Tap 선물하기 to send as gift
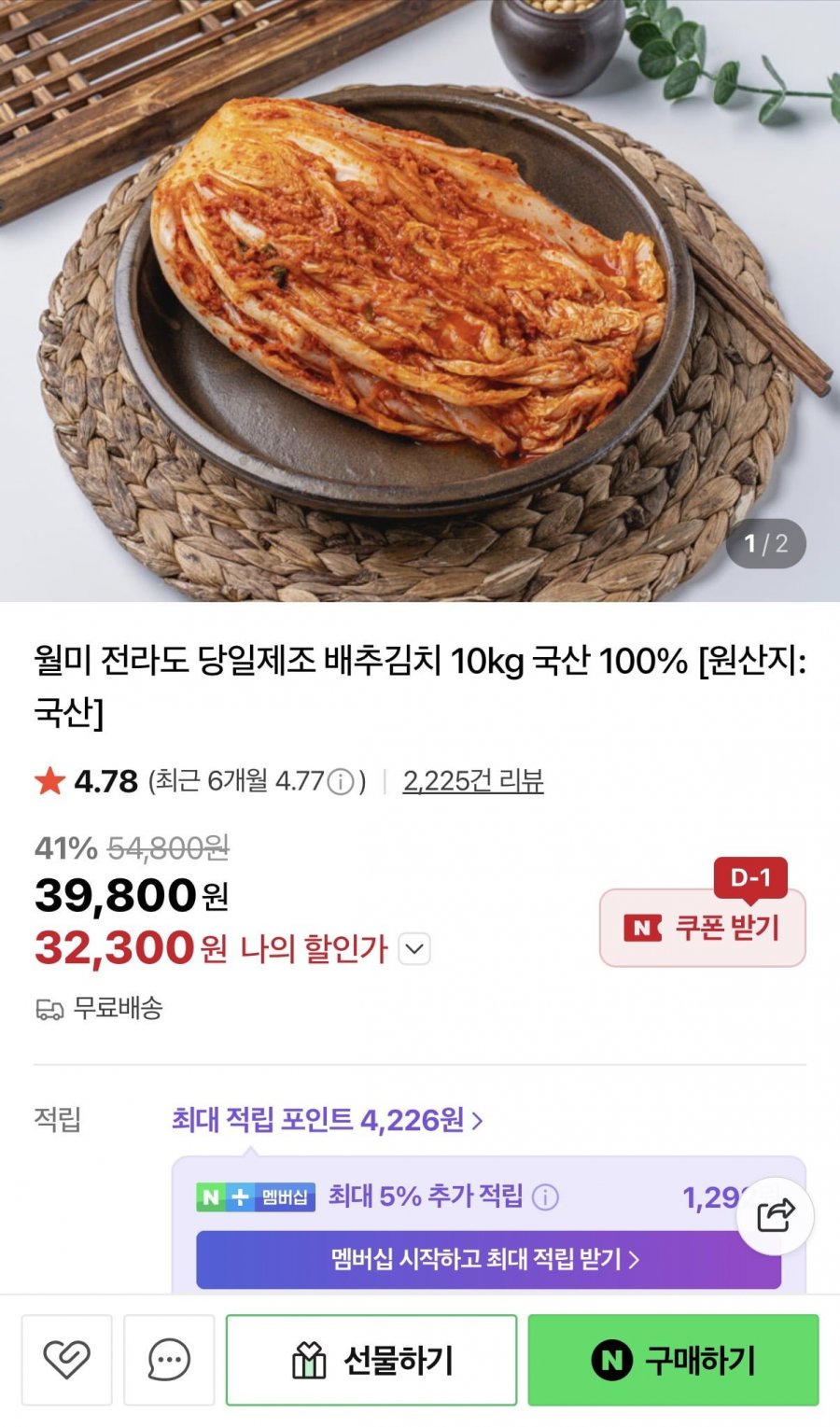Image resolution: width=840 pixels, height=1427 pixels. pos(371,1360)
